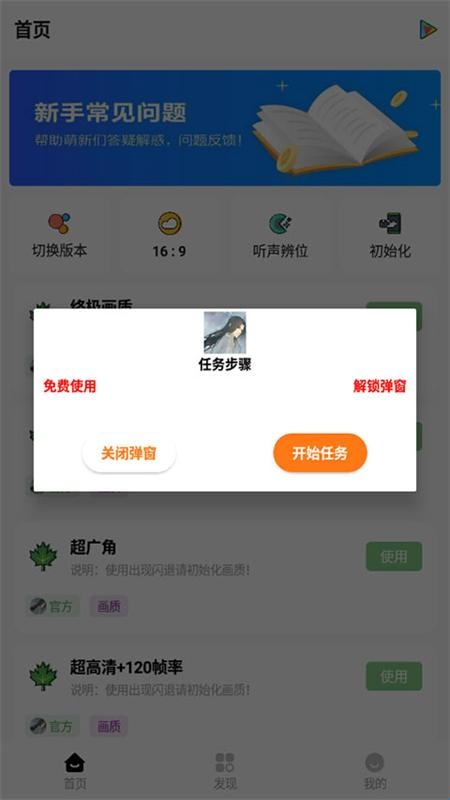This screenshot has height=800, width=450.
Task: Use the 超高清+120帧率 setting
Action: point(394,676)
